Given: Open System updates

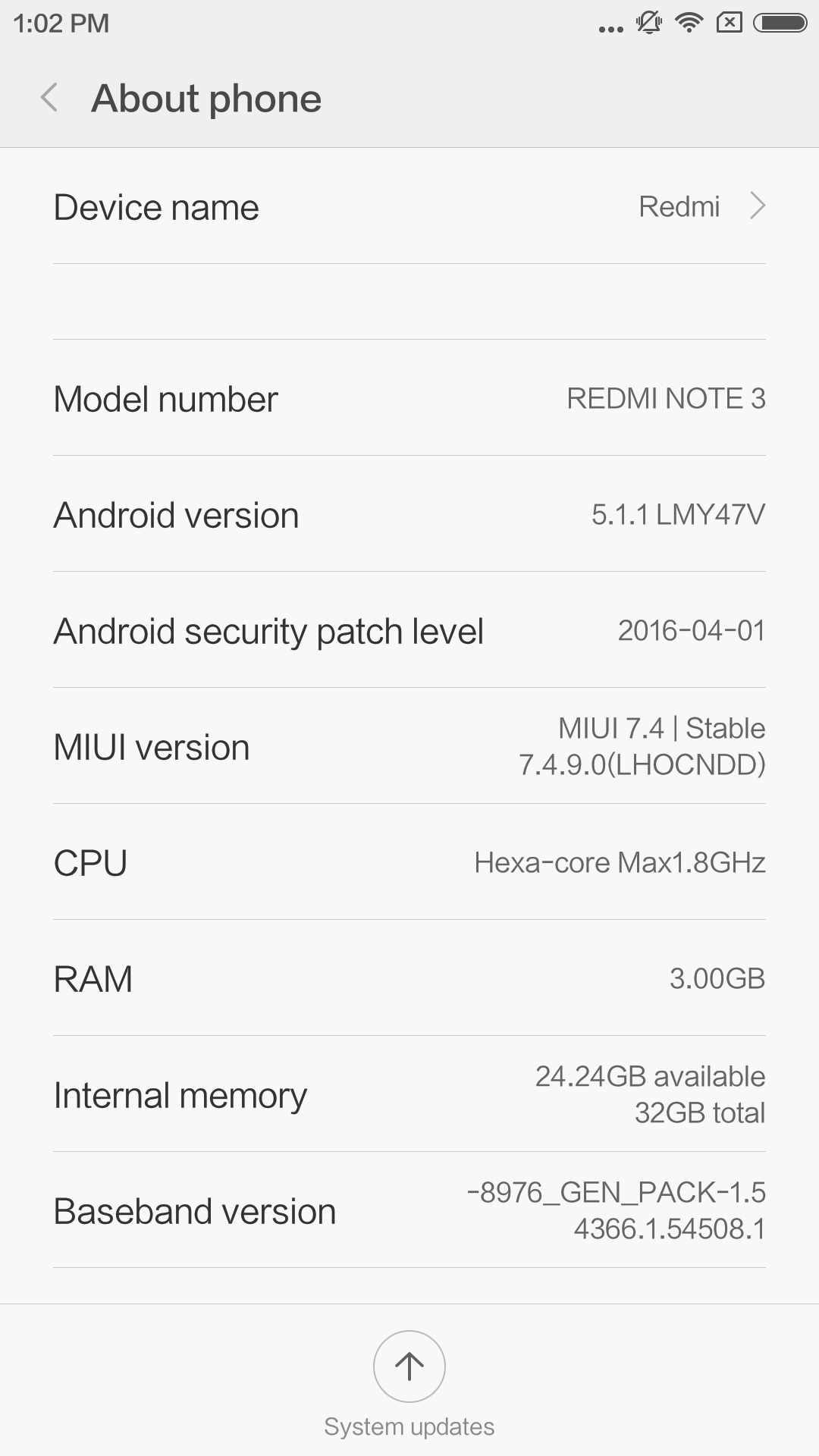Looking at the screenshot, I should point(409,1367).
